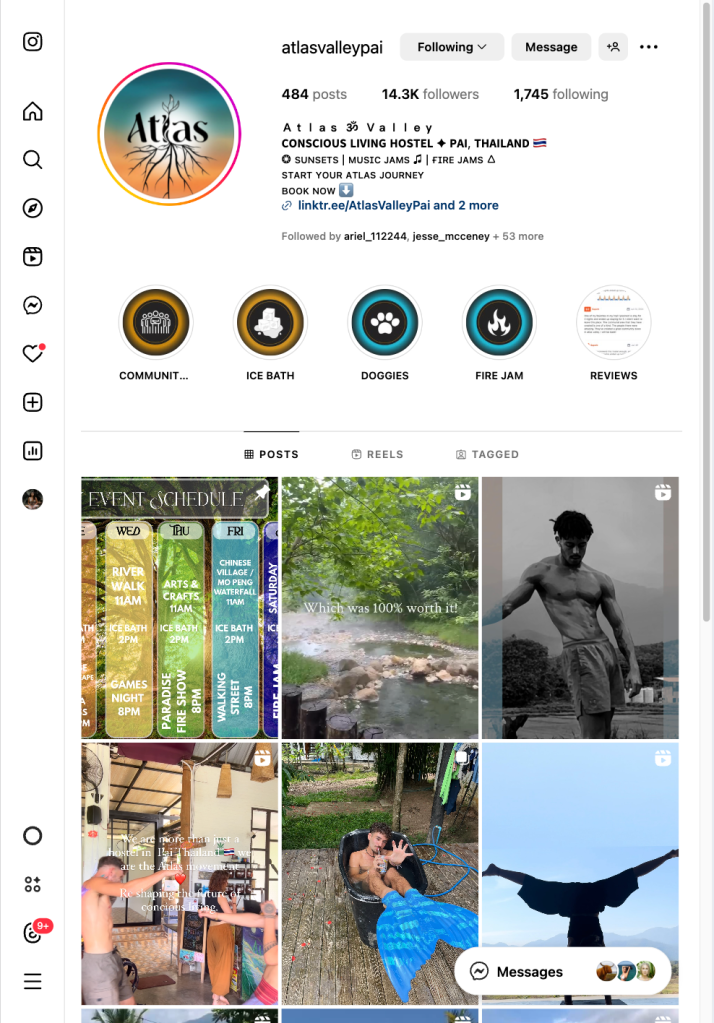Open the Following dropdown
The width and height of the screenshot is (714, 1023).
point(452,47)
